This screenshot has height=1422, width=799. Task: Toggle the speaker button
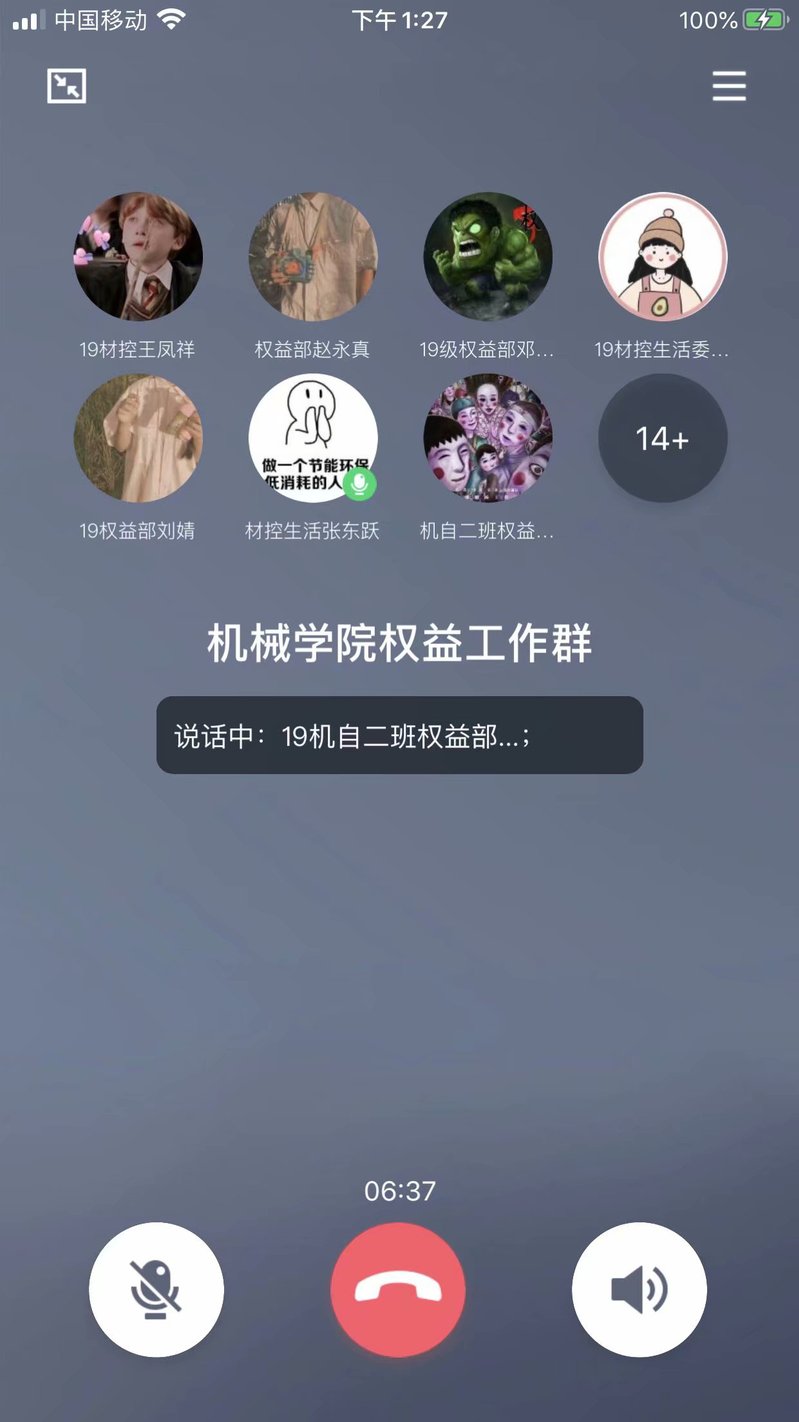pos(639,1289)
